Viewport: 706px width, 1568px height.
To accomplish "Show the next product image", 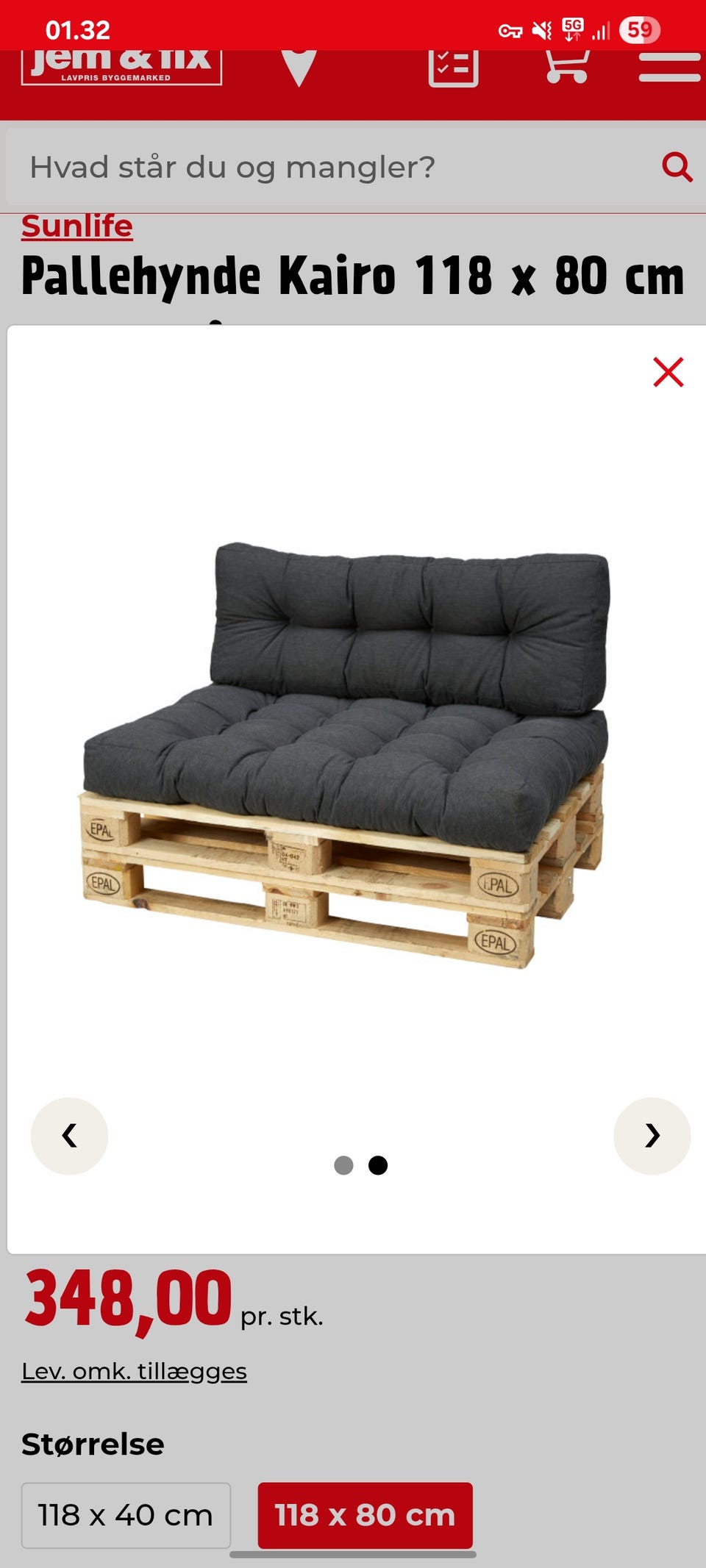I will [x=652, y=1136].
